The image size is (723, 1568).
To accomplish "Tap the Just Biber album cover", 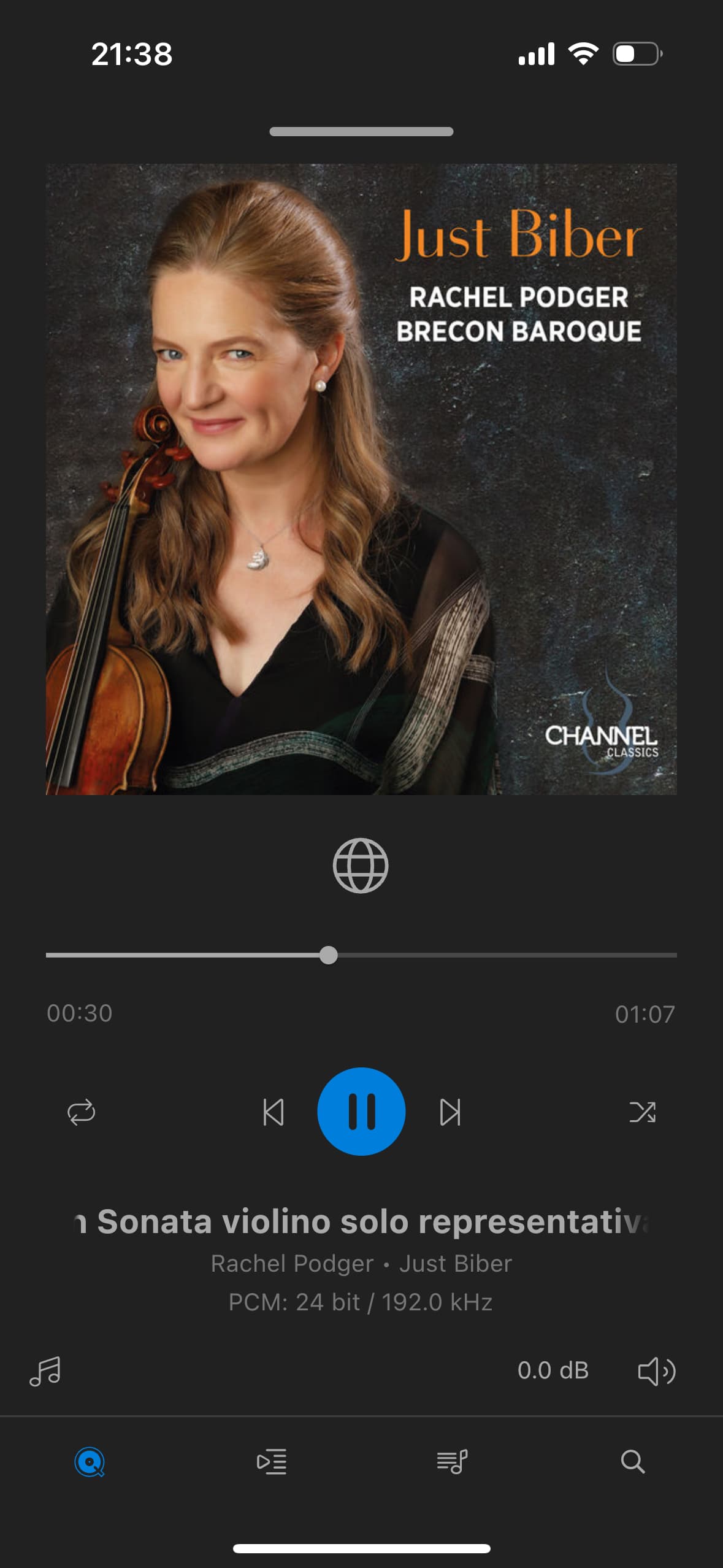I will [x=361, y=479].
